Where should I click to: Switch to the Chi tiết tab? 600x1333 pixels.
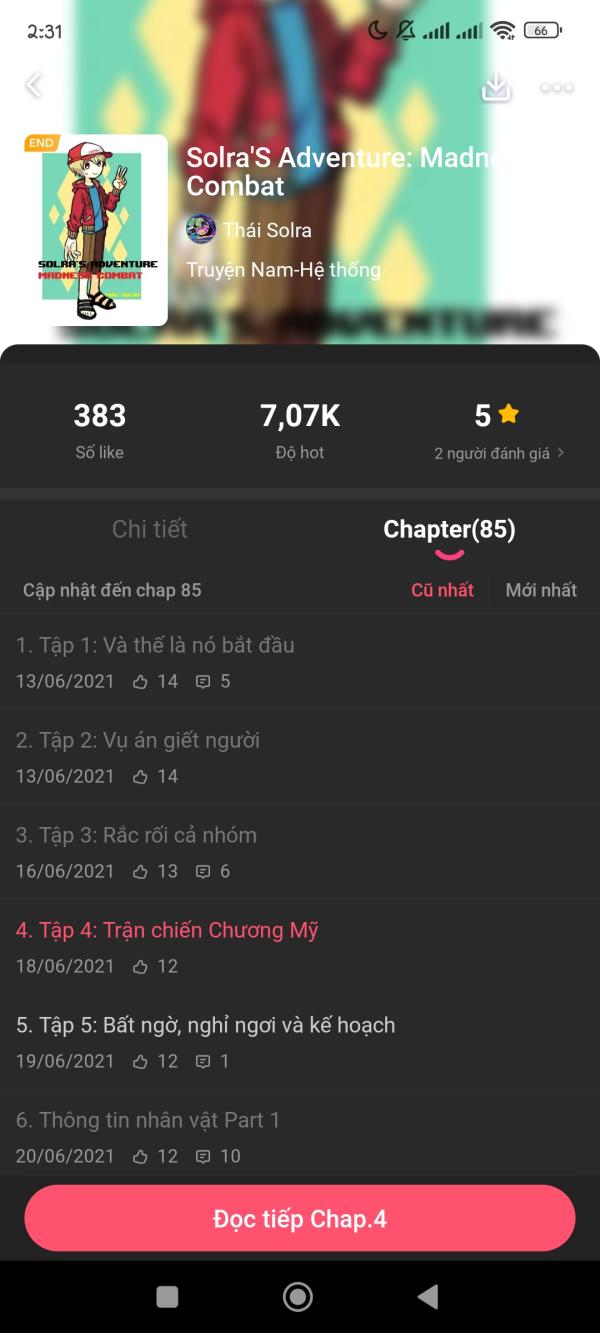click(x=150, y=529)
